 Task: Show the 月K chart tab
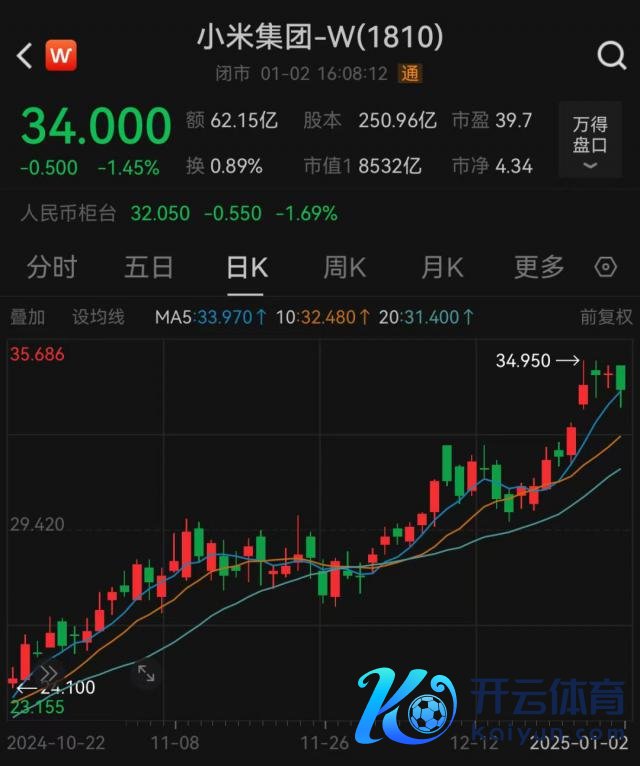click(x=441, y=267)
